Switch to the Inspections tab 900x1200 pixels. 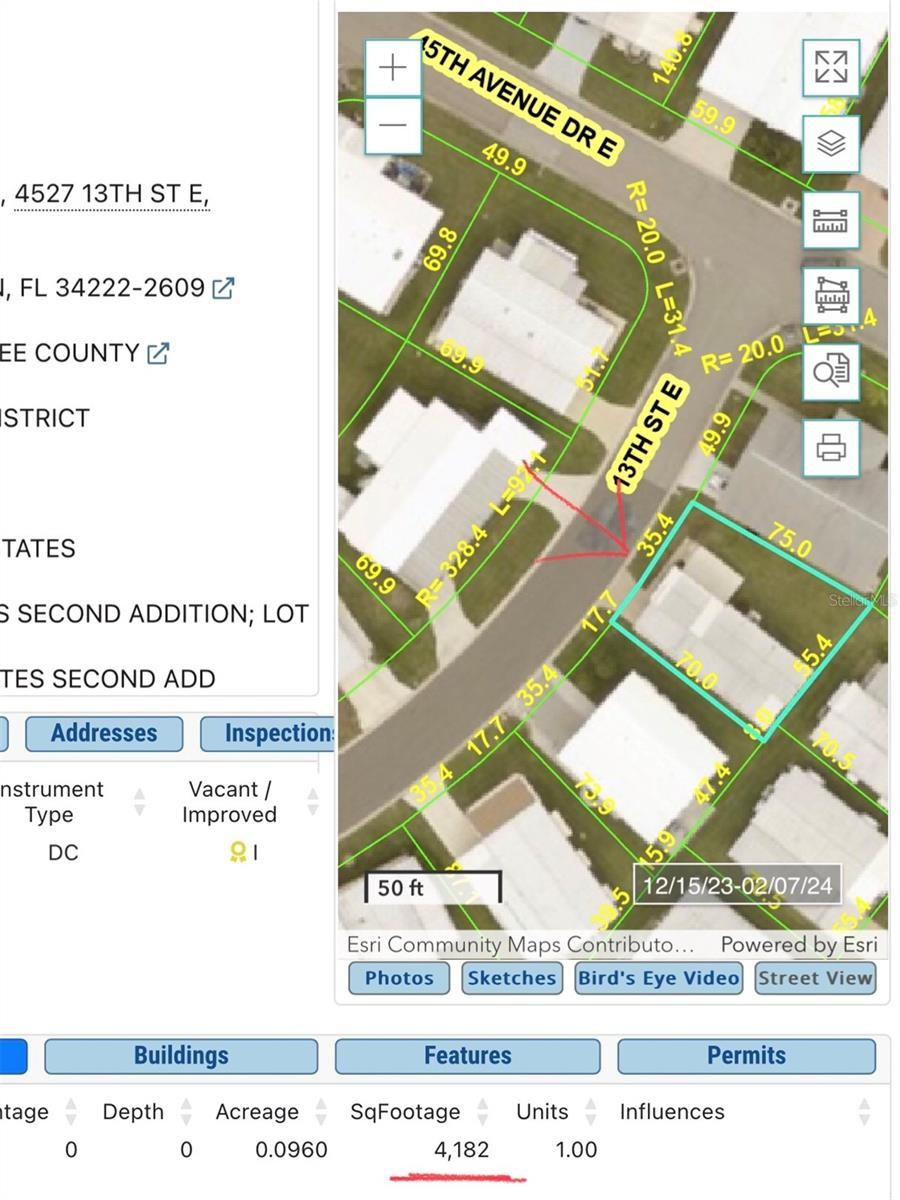click(x=270, y=733)
